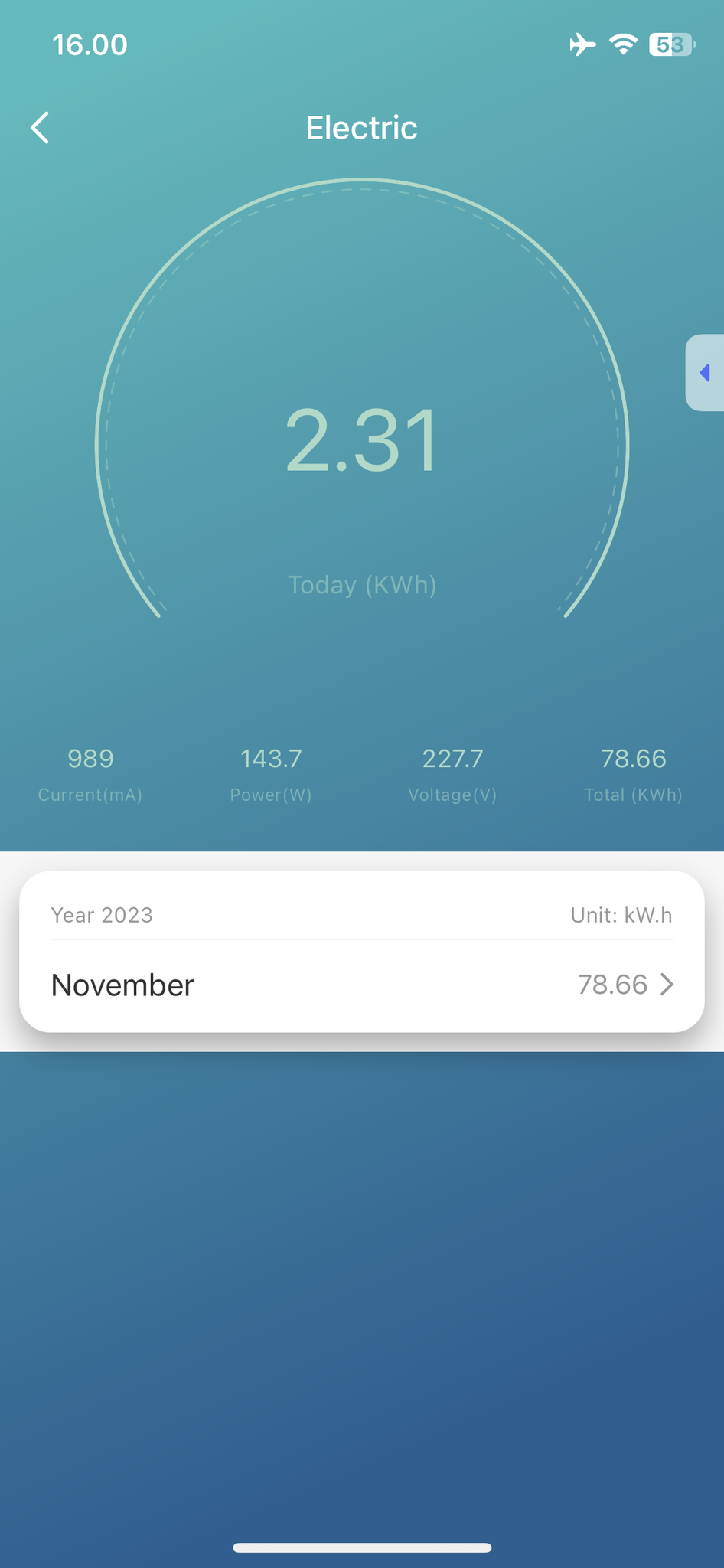Viewport: 724px width, 1568px height.
Task: Expand the side panel arrow handle
Action: pos(705,373)
